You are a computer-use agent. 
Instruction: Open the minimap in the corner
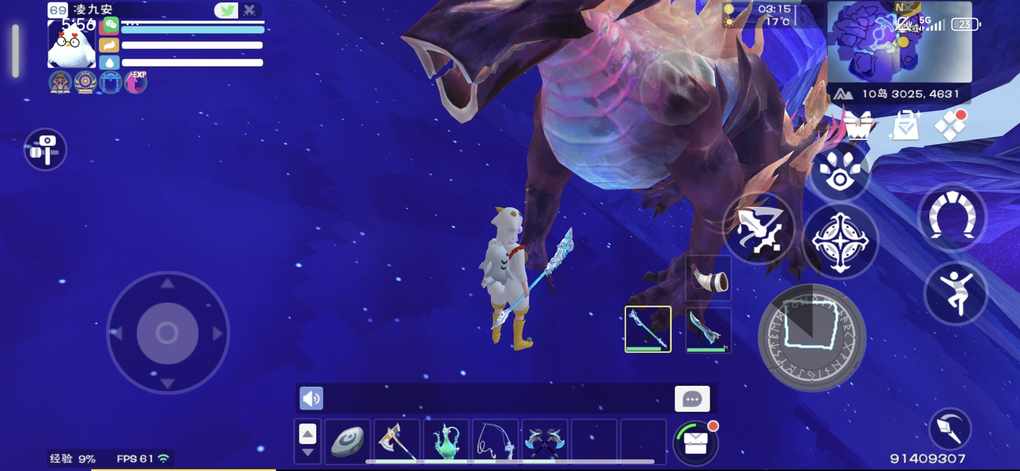pyautogui.click(x=878, y=41)
